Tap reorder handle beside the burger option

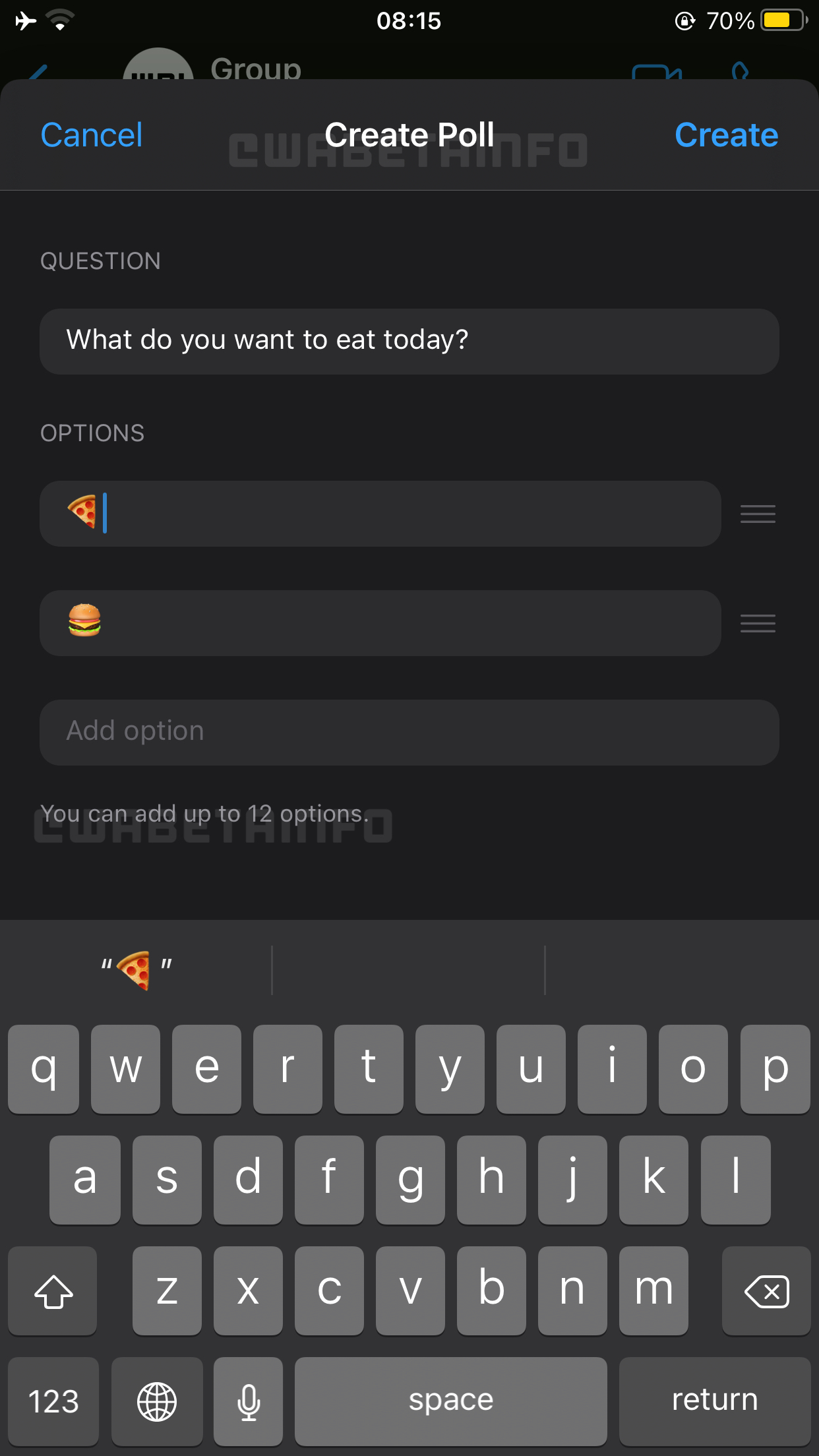pyautogui.click(x=758, y=623)
